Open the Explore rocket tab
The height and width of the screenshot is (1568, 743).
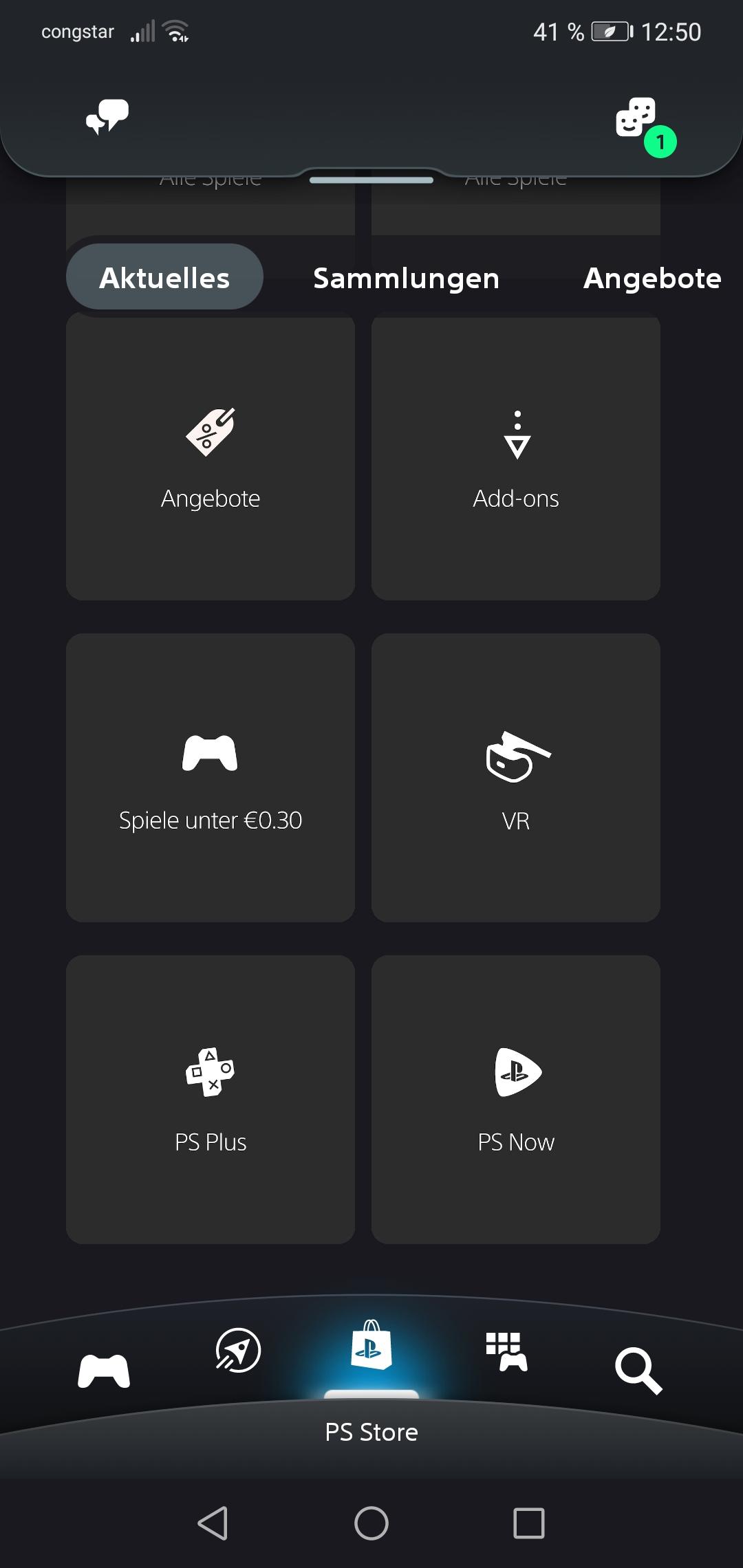(238, 1351)
